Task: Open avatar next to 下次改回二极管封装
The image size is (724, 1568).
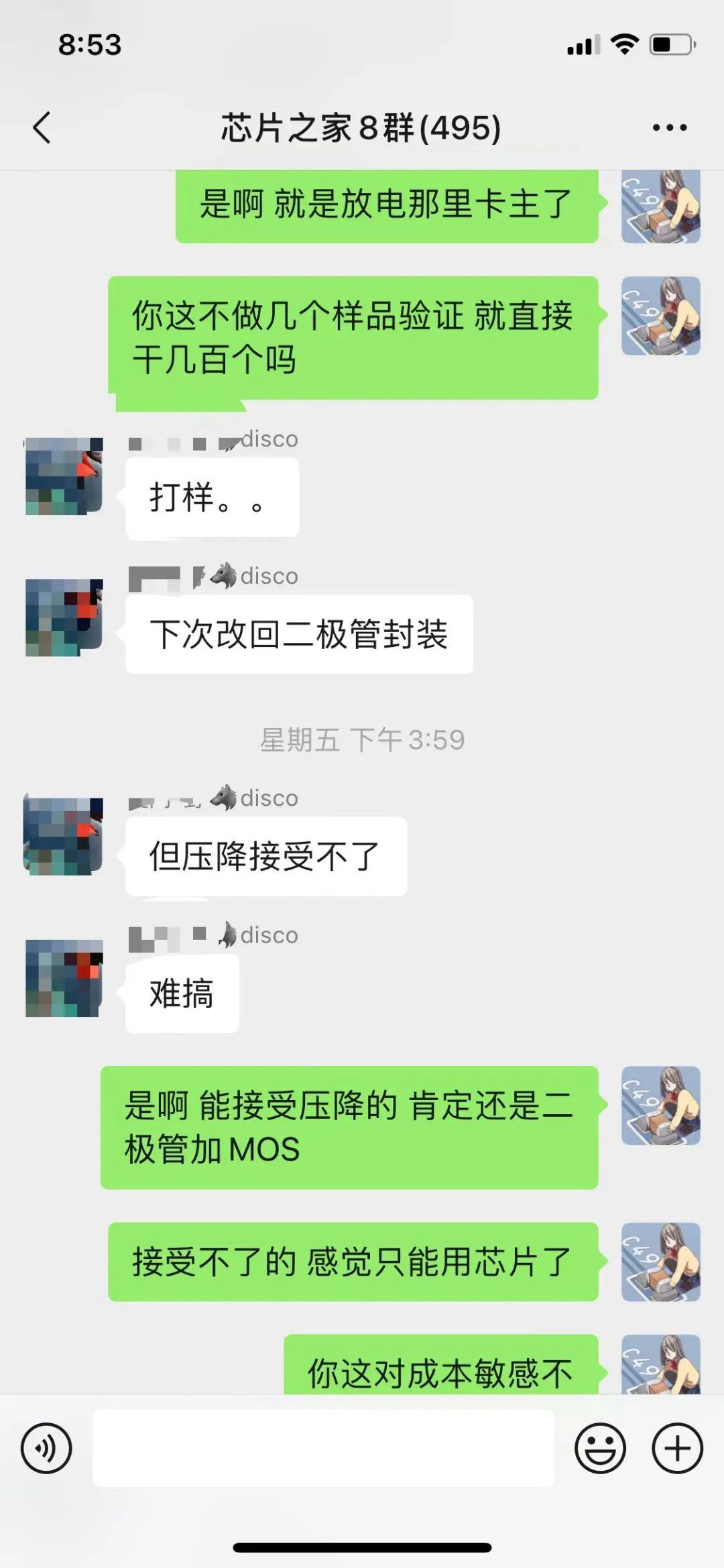Action: 64,617
